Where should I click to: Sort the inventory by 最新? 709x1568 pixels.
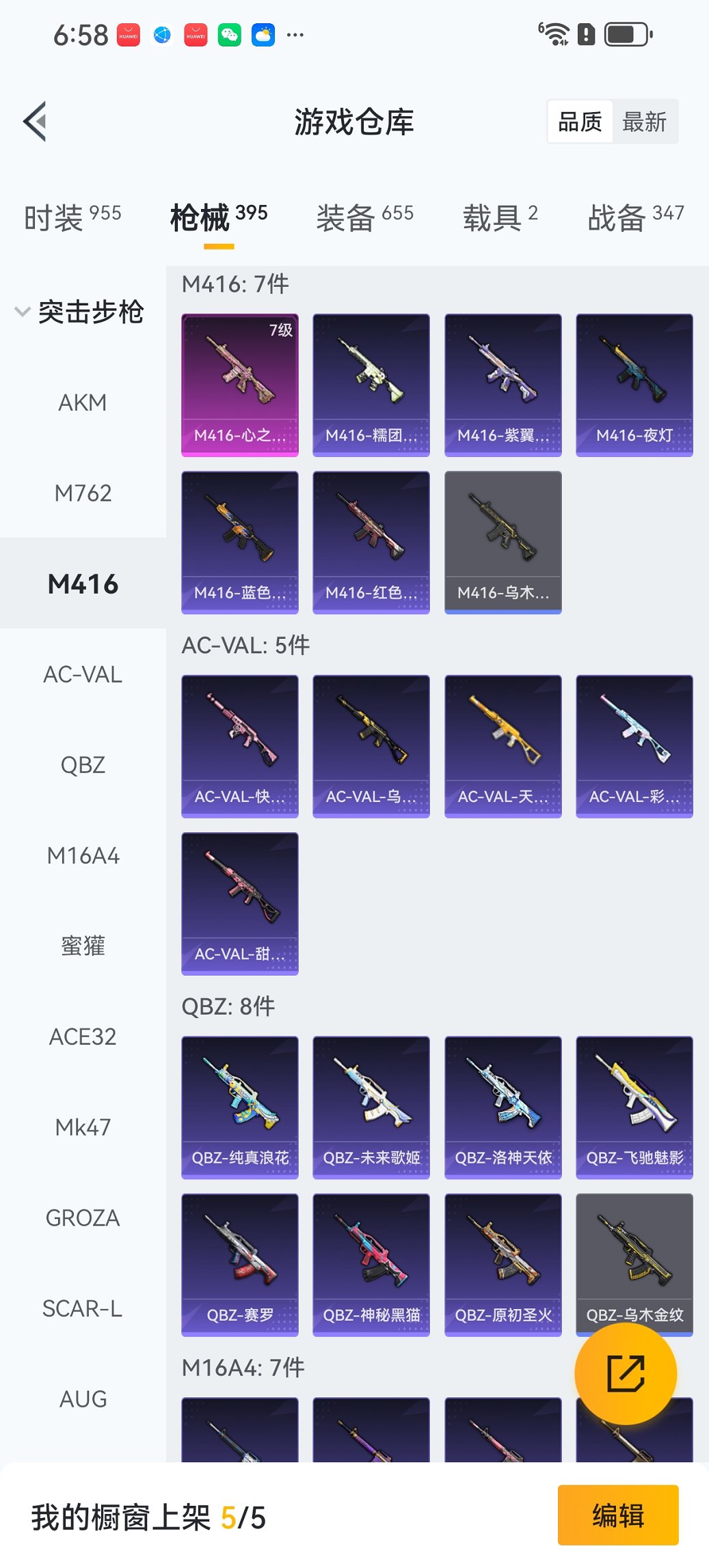click(644, 122)
